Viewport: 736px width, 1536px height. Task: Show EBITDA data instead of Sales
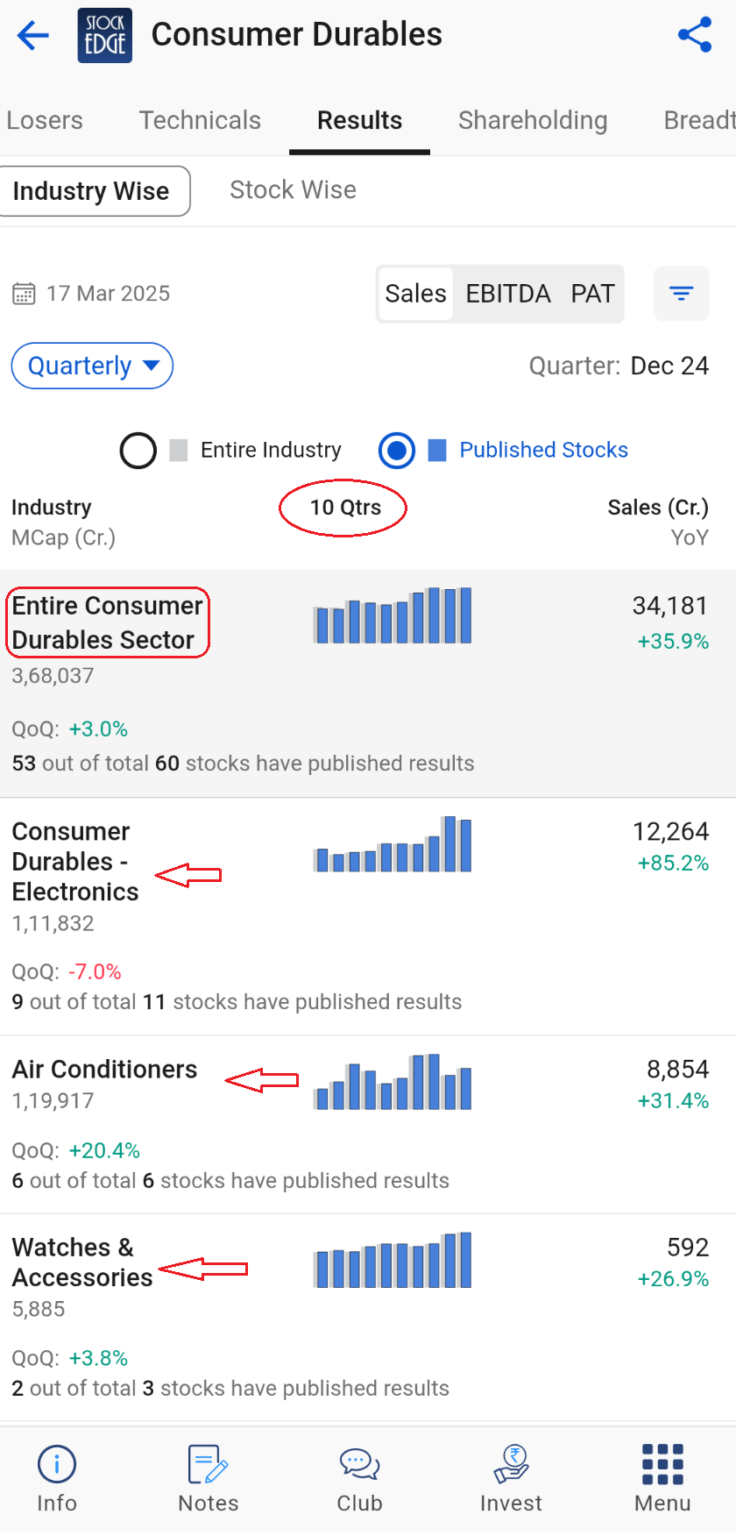pos(508,293)
